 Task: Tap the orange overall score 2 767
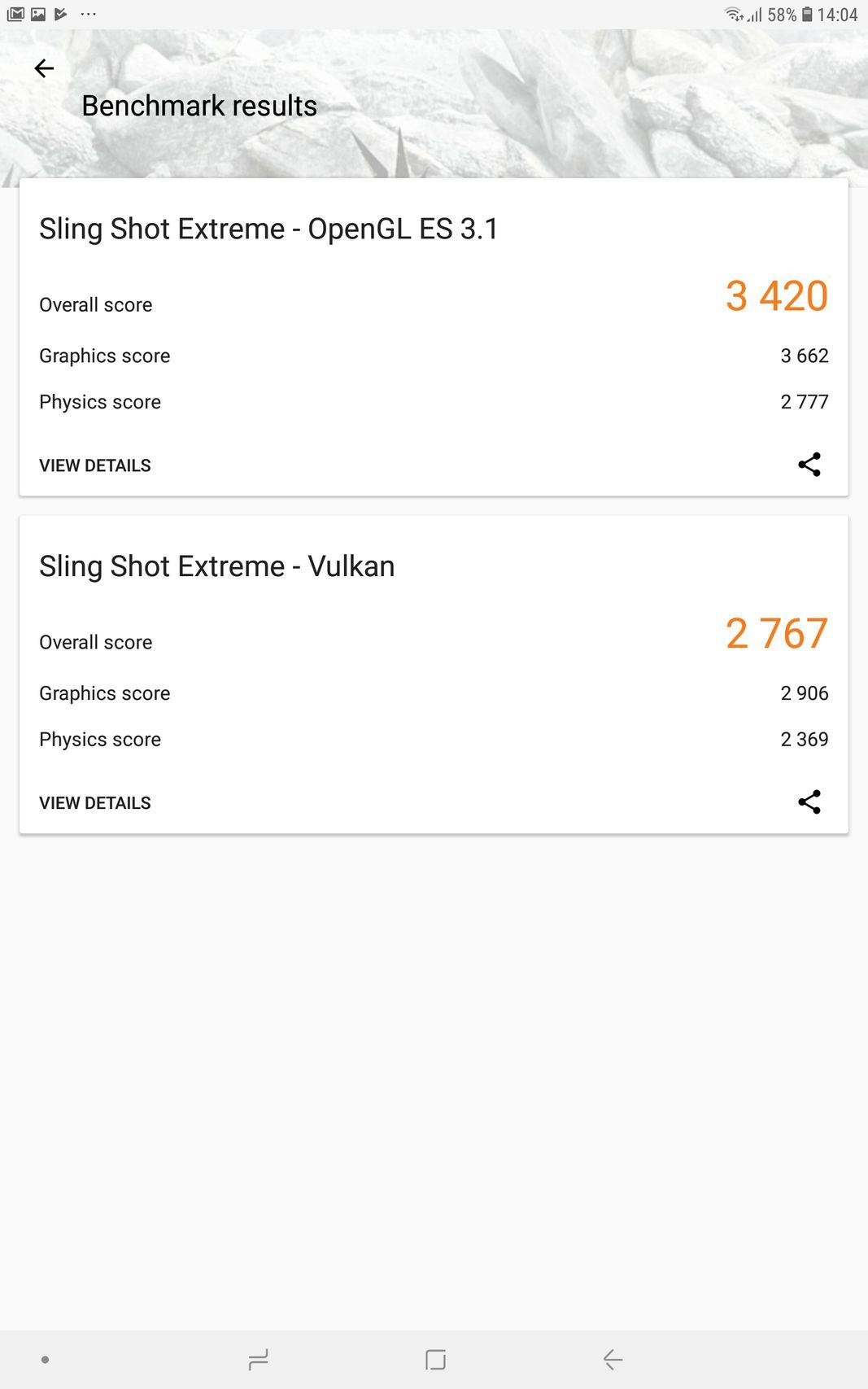coord(776,633)
